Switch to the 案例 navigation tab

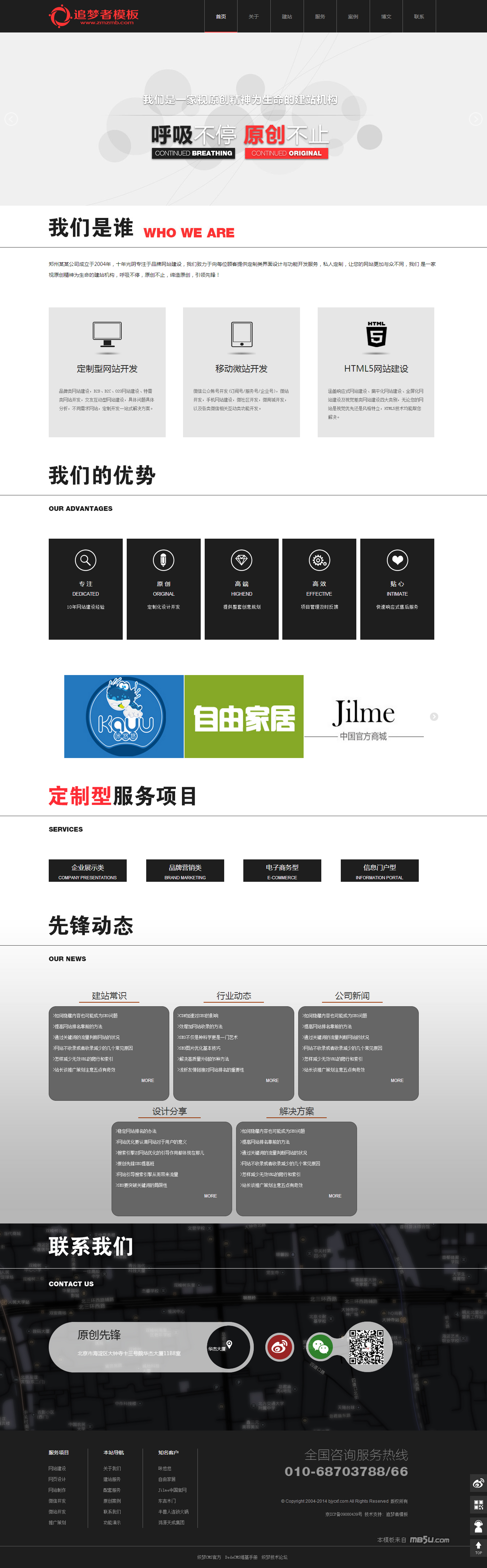pos(353,17)
